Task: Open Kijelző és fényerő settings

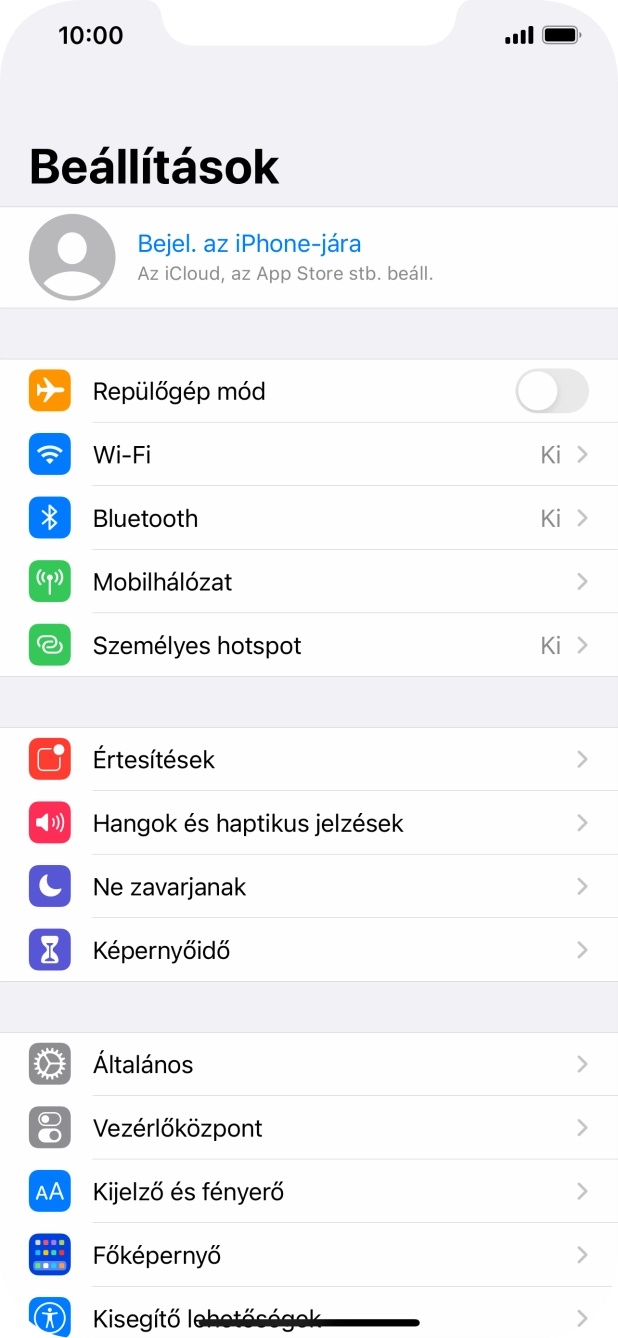Action: click(x=309, y=1192)
